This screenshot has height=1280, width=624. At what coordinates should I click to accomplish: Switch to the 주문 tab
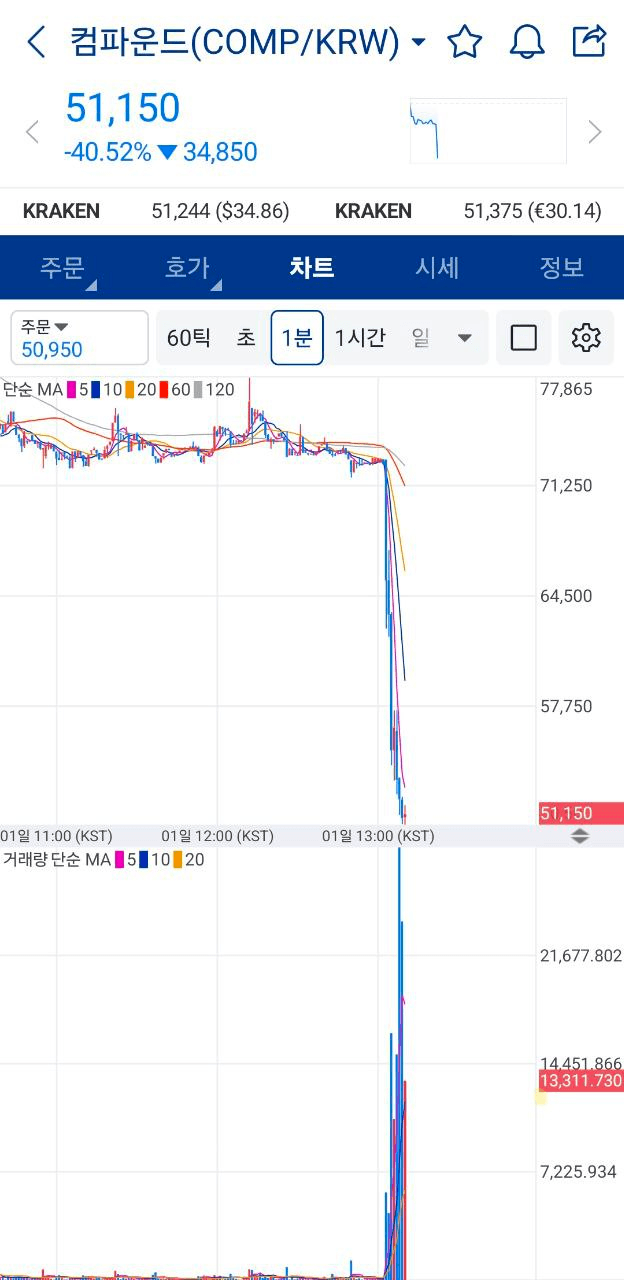[x=62, y=268]
